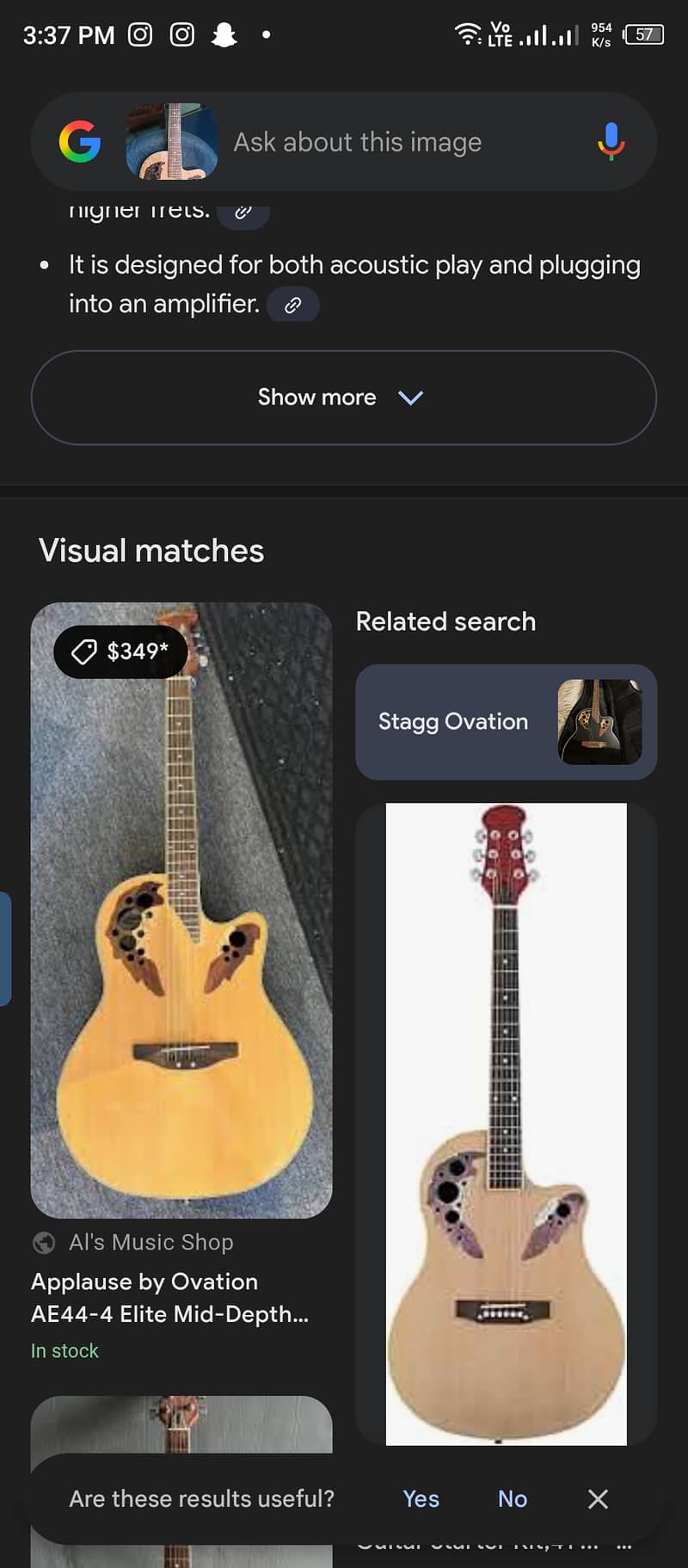688x1568 pixels.
Task: Select No for results usefulness
Action: click(512, 1498)
